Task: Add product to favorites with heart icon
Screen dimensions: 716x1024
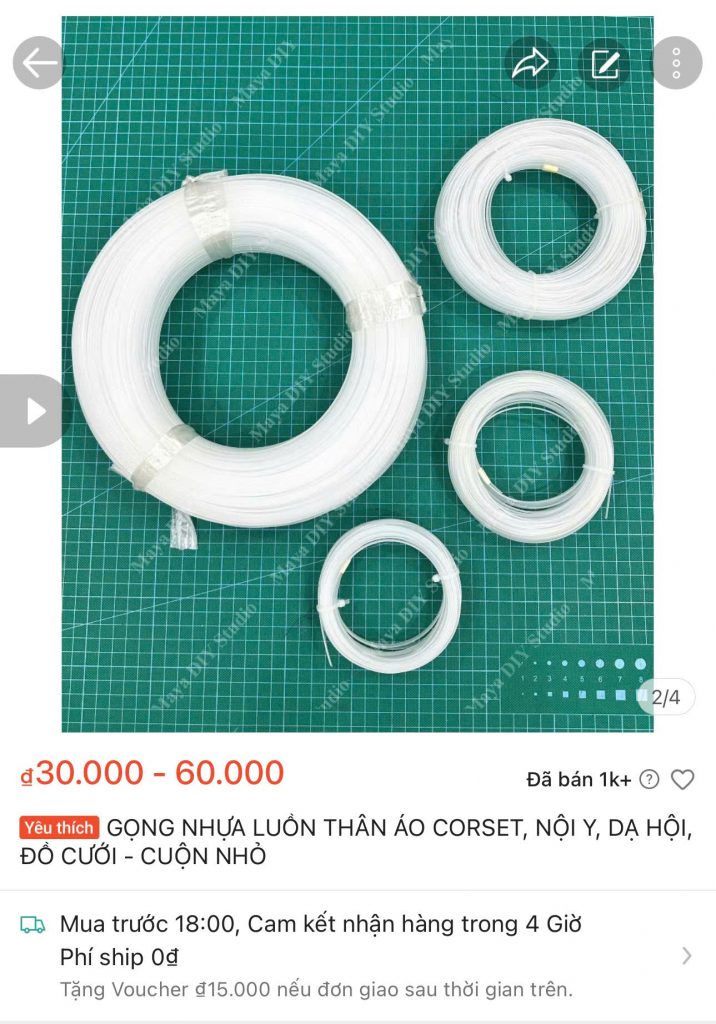Action: coord(682,779)
